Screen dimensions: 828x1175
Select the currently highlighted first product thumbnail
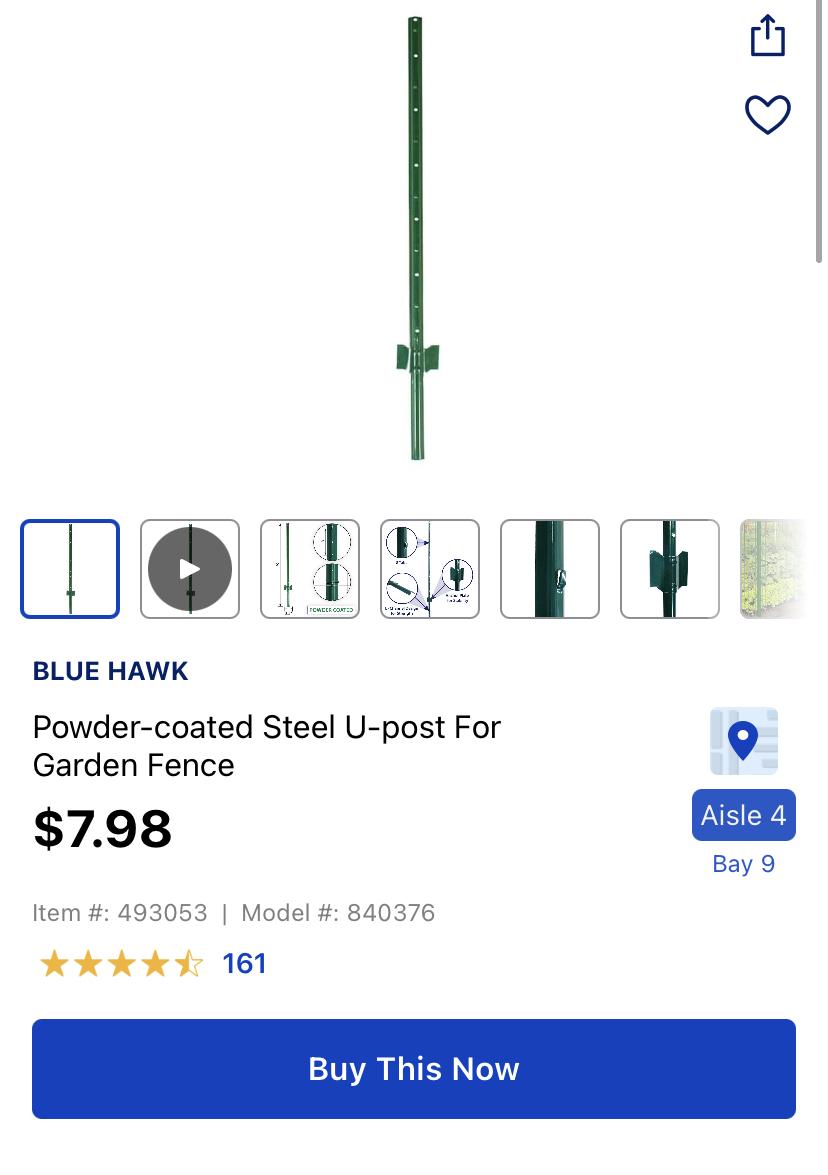click(70, 569)
